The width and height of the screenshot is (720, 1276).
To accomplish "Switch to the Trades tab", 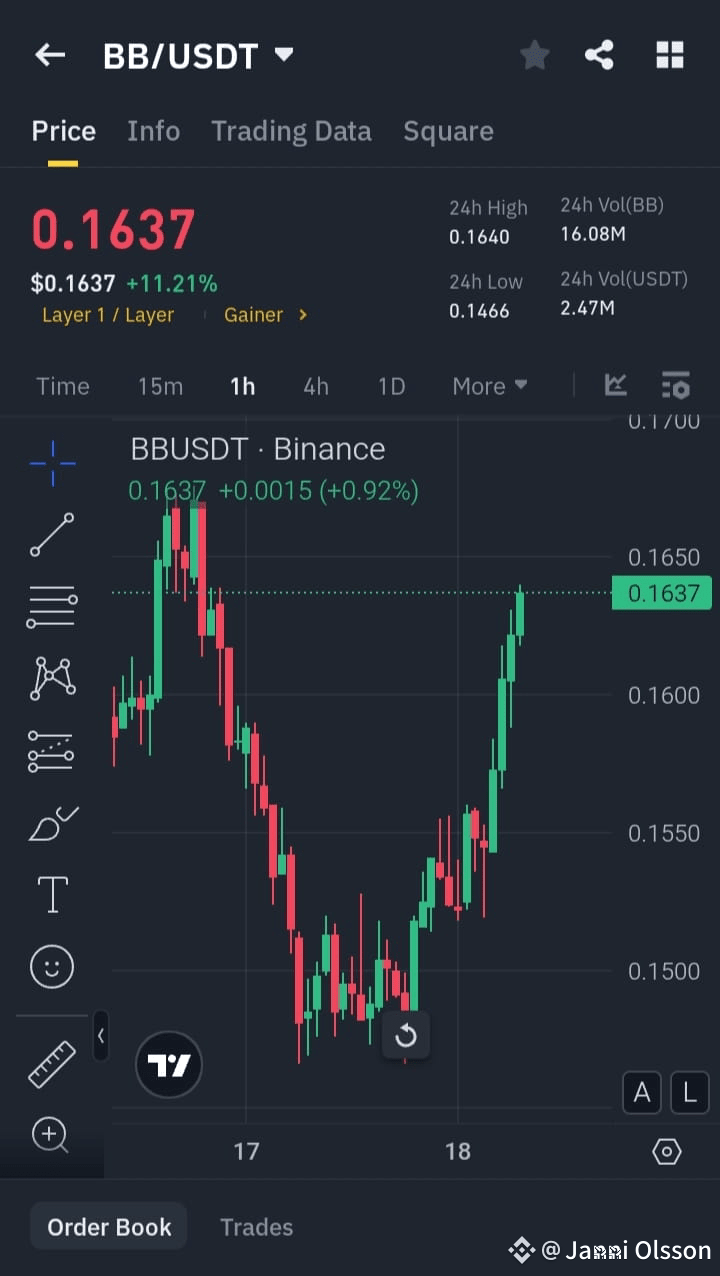I will [x=256, y=1226].
